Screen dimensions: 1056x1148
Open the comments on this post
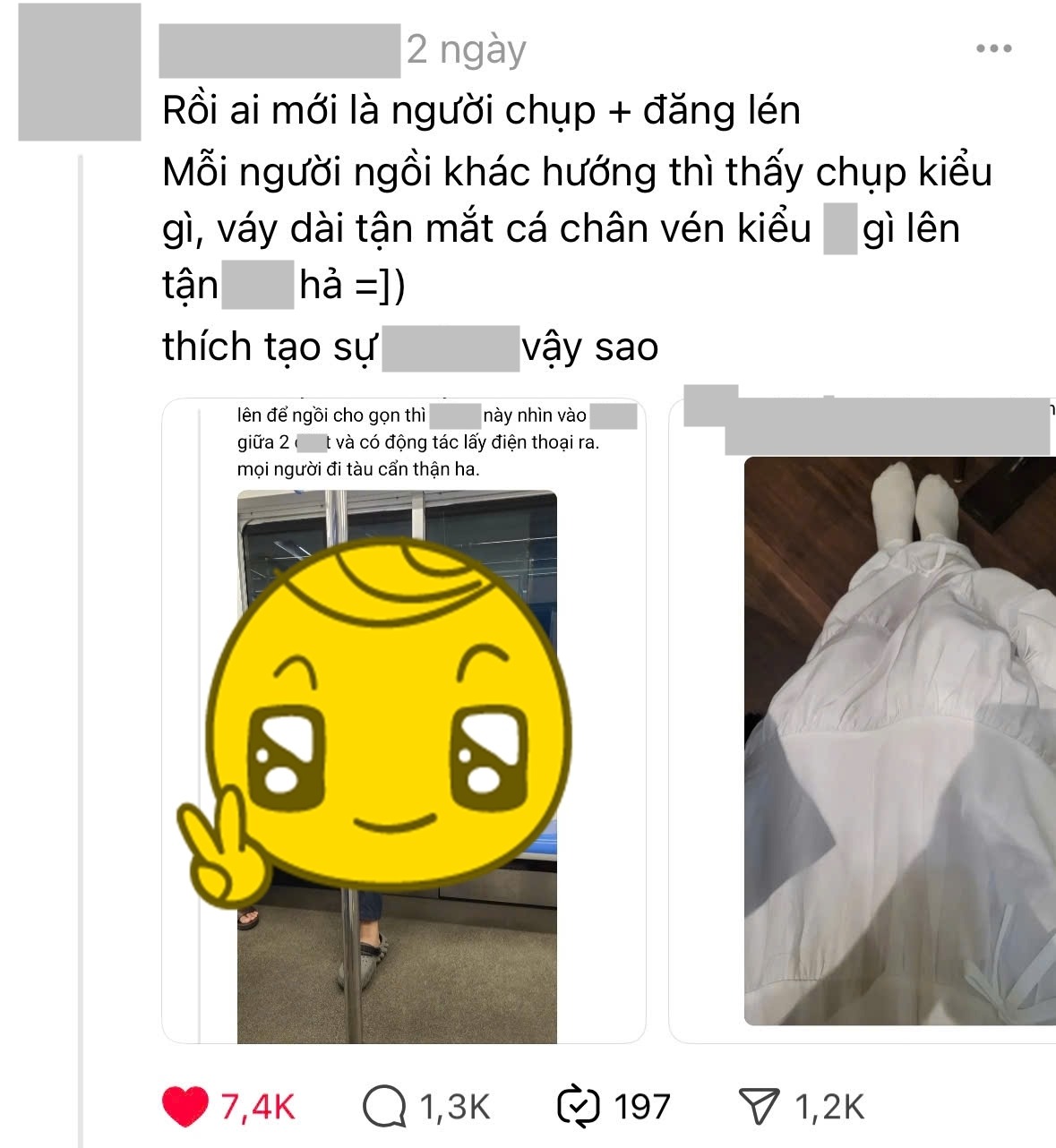pyautogui.click(x=384, y=1107)
